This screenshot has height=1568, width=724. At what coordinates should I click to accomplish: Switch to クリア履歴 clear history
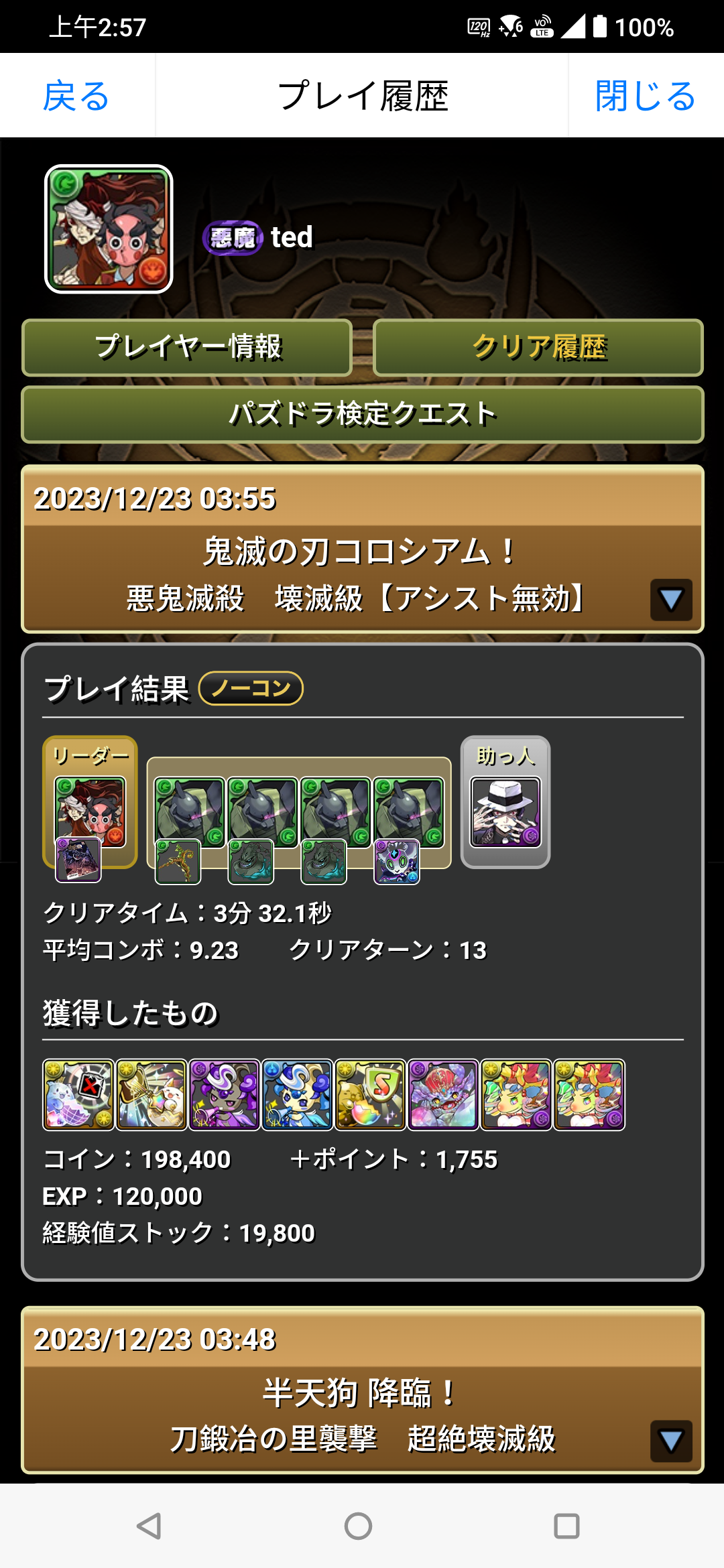tap(538, 347)
